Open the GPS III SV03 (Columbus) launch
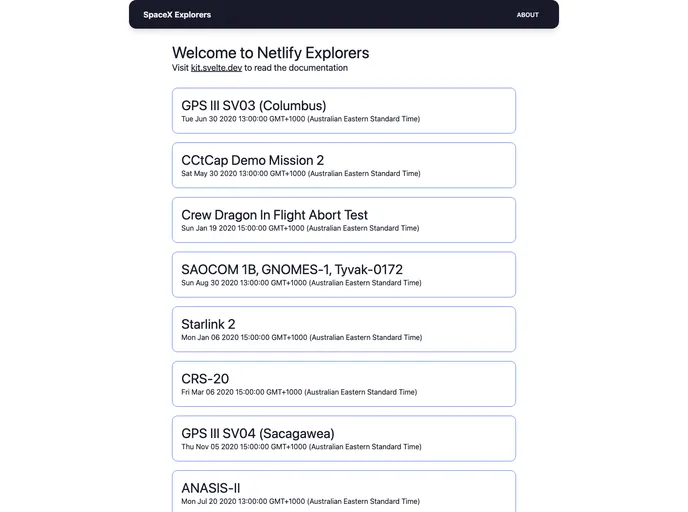The image size is (688, 512). pos(343,111)
